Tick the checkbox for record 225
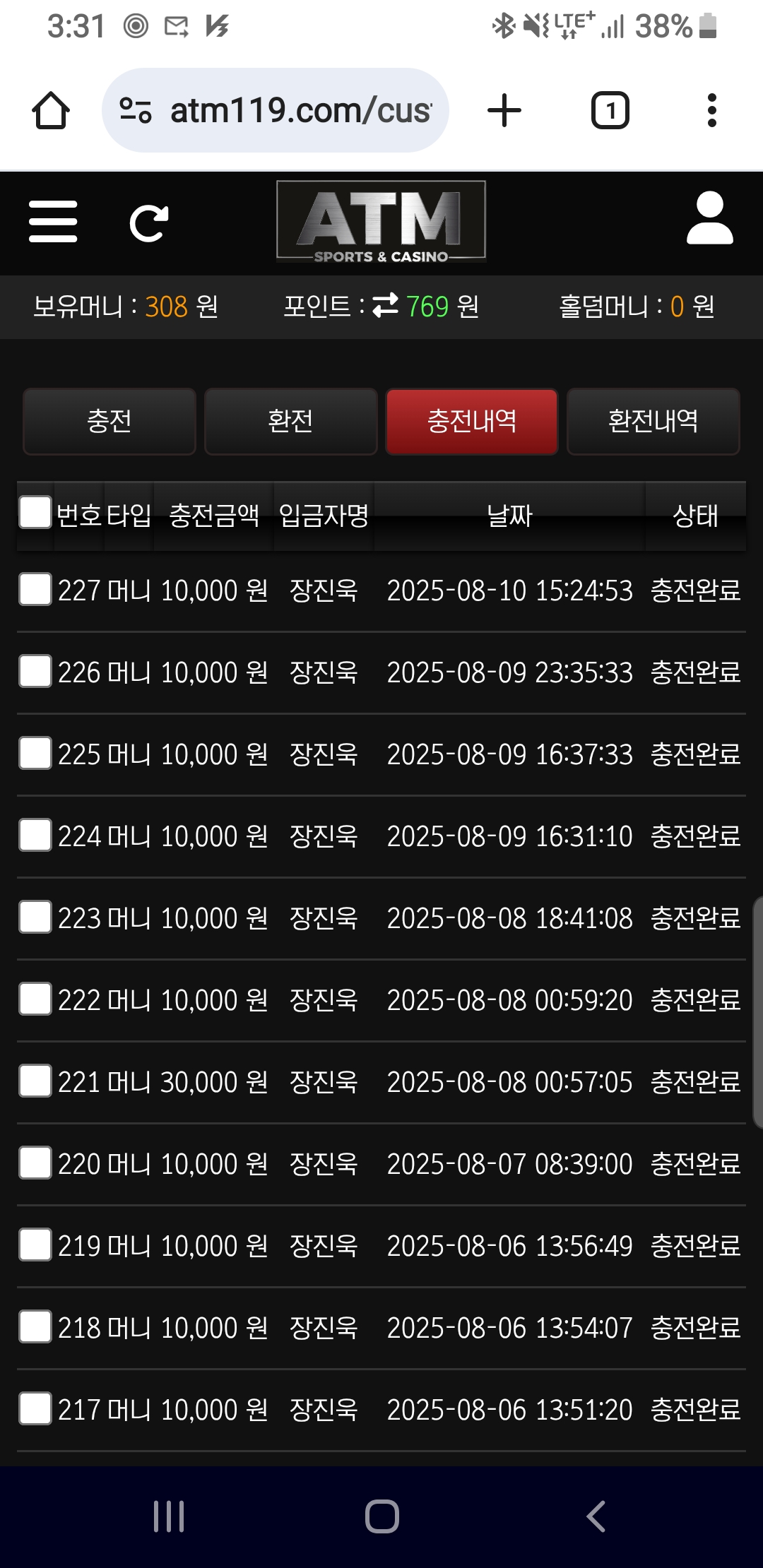 [35, 753]
